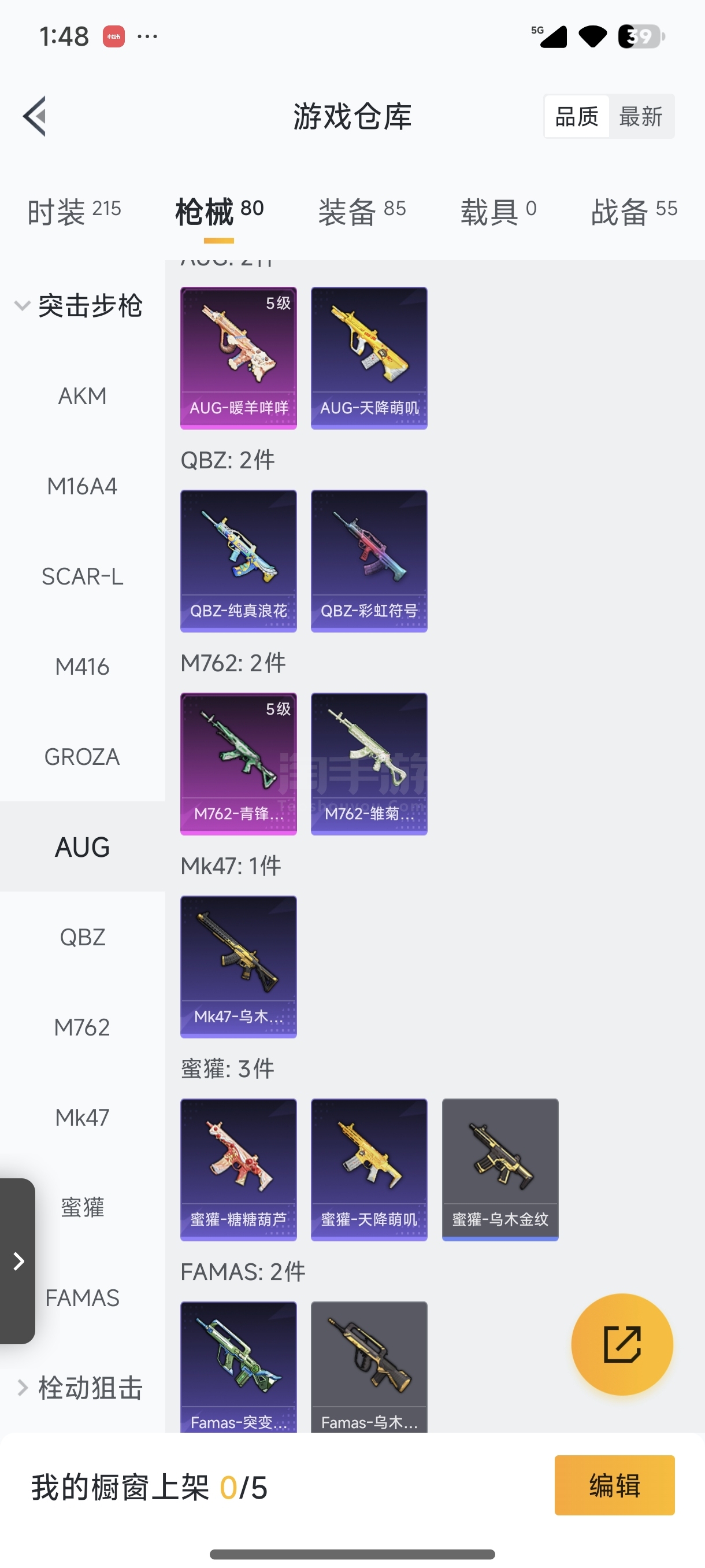Jump to SCAR-L weapons
Screen dimensions: 705x1568
click(x=82, y=576)
